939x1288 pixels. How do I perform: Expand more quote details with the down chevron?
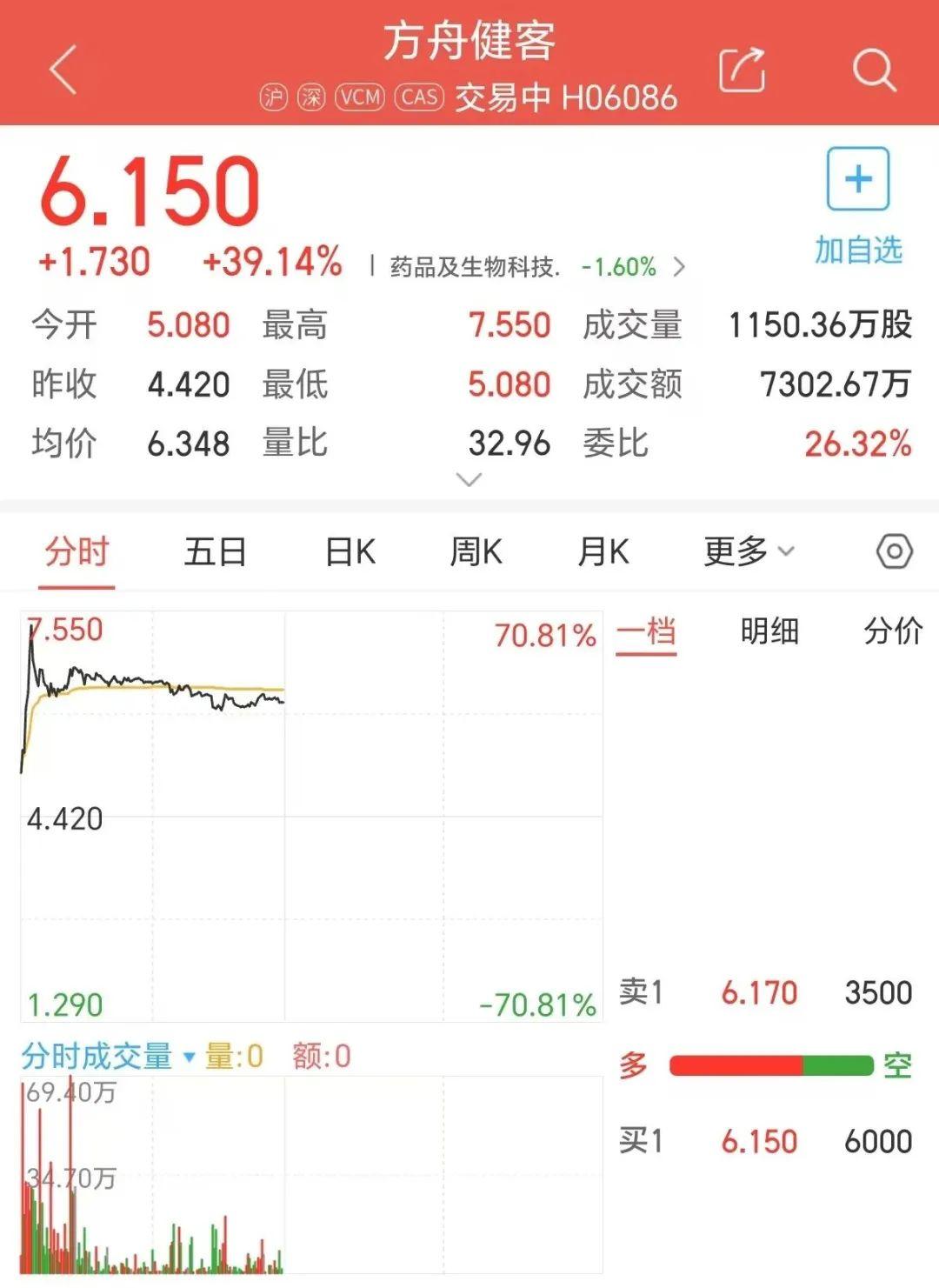tap(469, 479)
